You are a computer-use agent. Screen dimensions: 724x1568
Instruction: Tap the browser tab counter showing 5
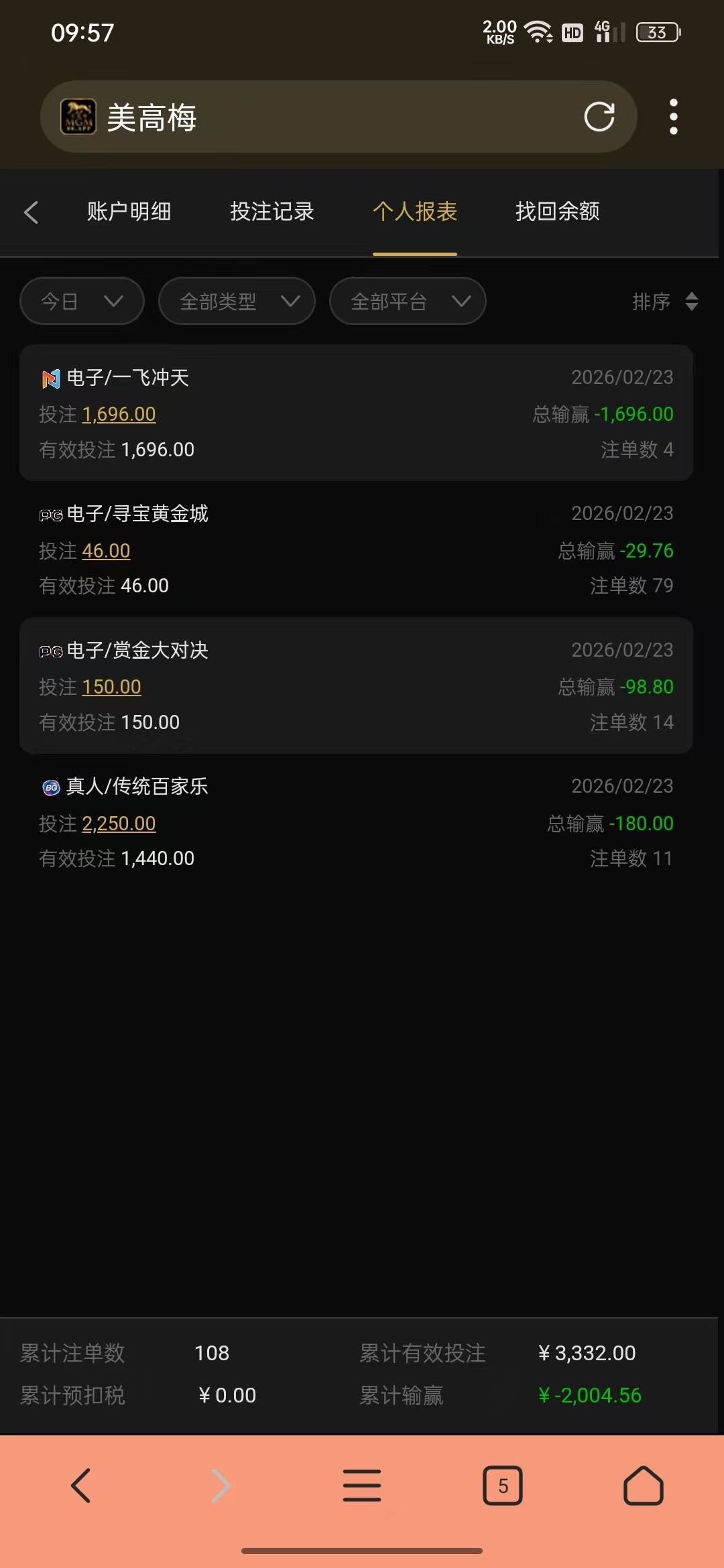[x=503, y=1486]
